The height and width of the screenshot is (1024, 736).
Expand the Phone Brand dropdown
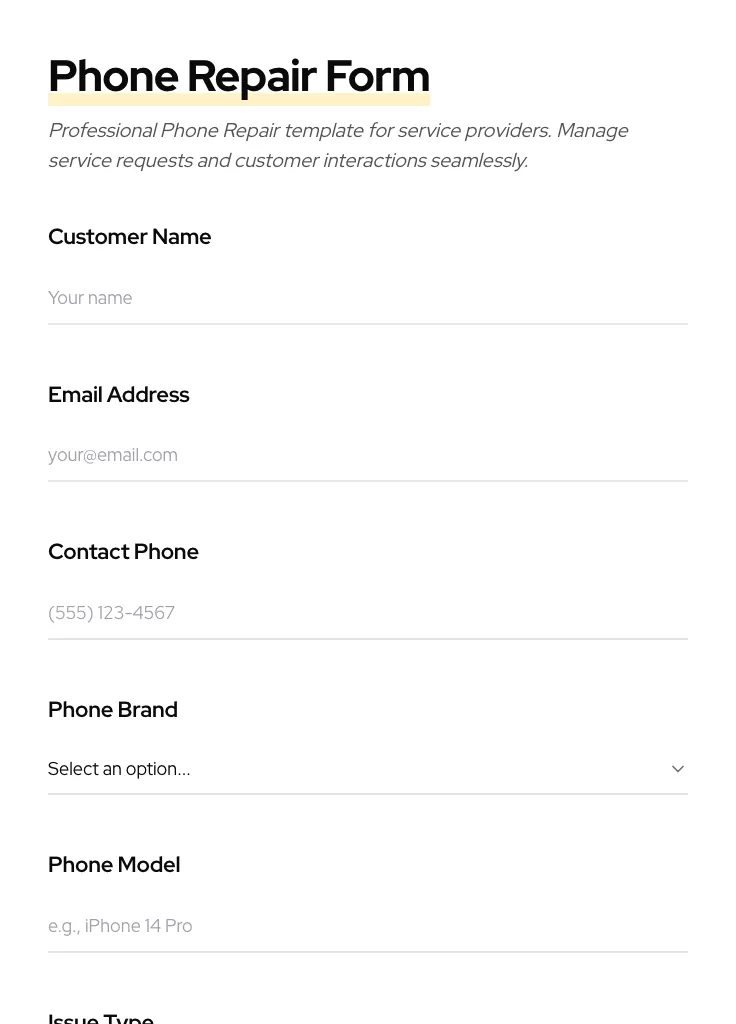pyautogui.click(x=367, y=769)
